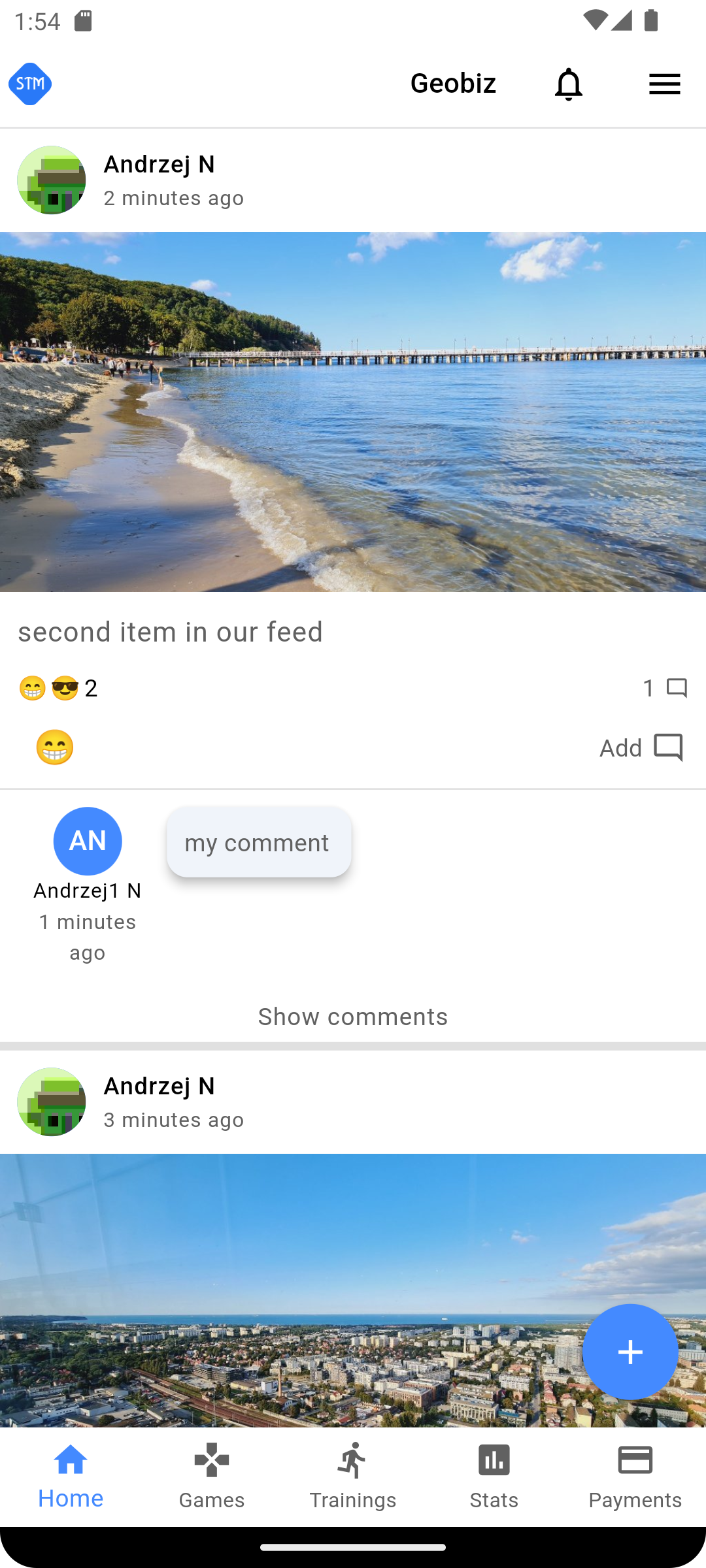The height and width of the screenshot is (1568, 706).
Task: Go to the Payments tab
Action: coord(635,1477)
